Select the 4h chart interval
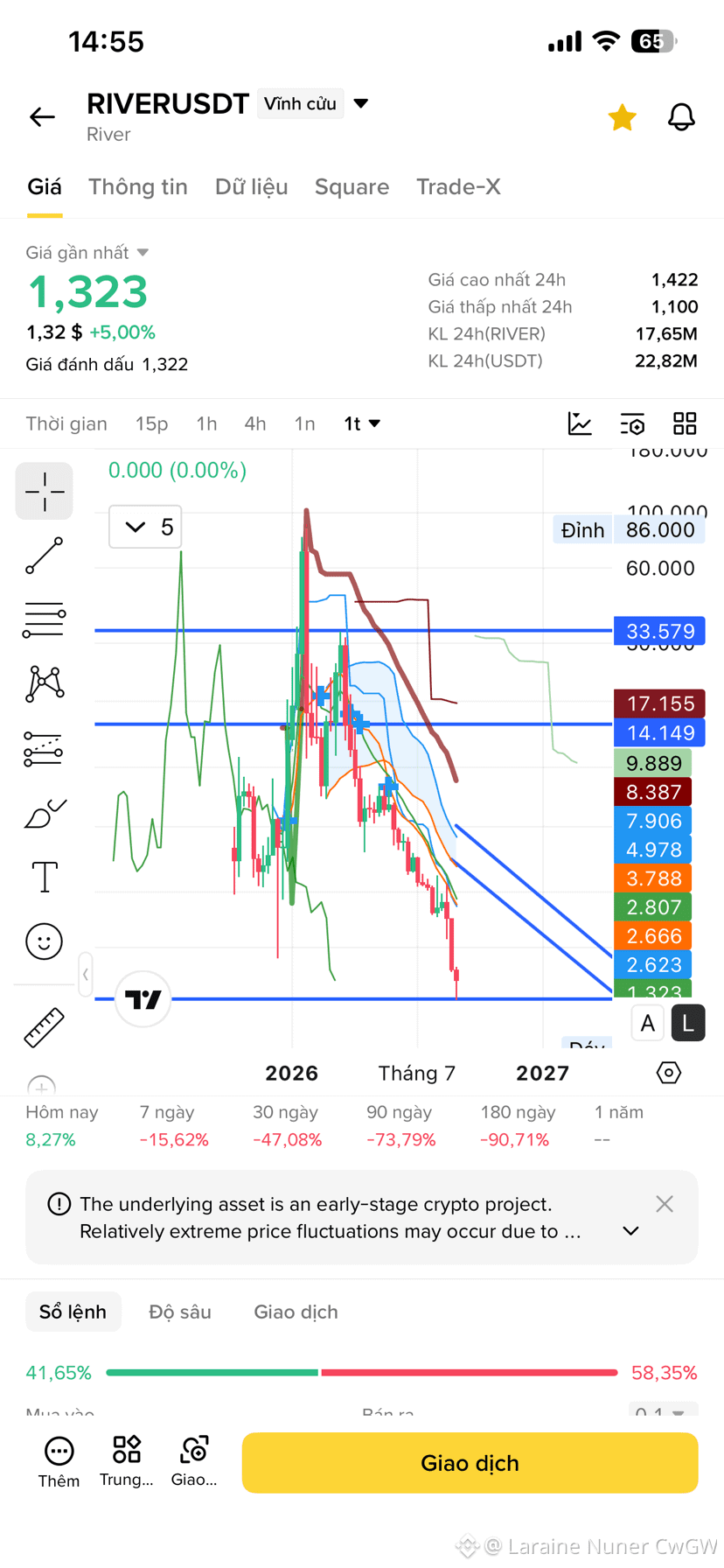Image resolution: width=724 pixels, height=1568 pixels. (254, 423)
